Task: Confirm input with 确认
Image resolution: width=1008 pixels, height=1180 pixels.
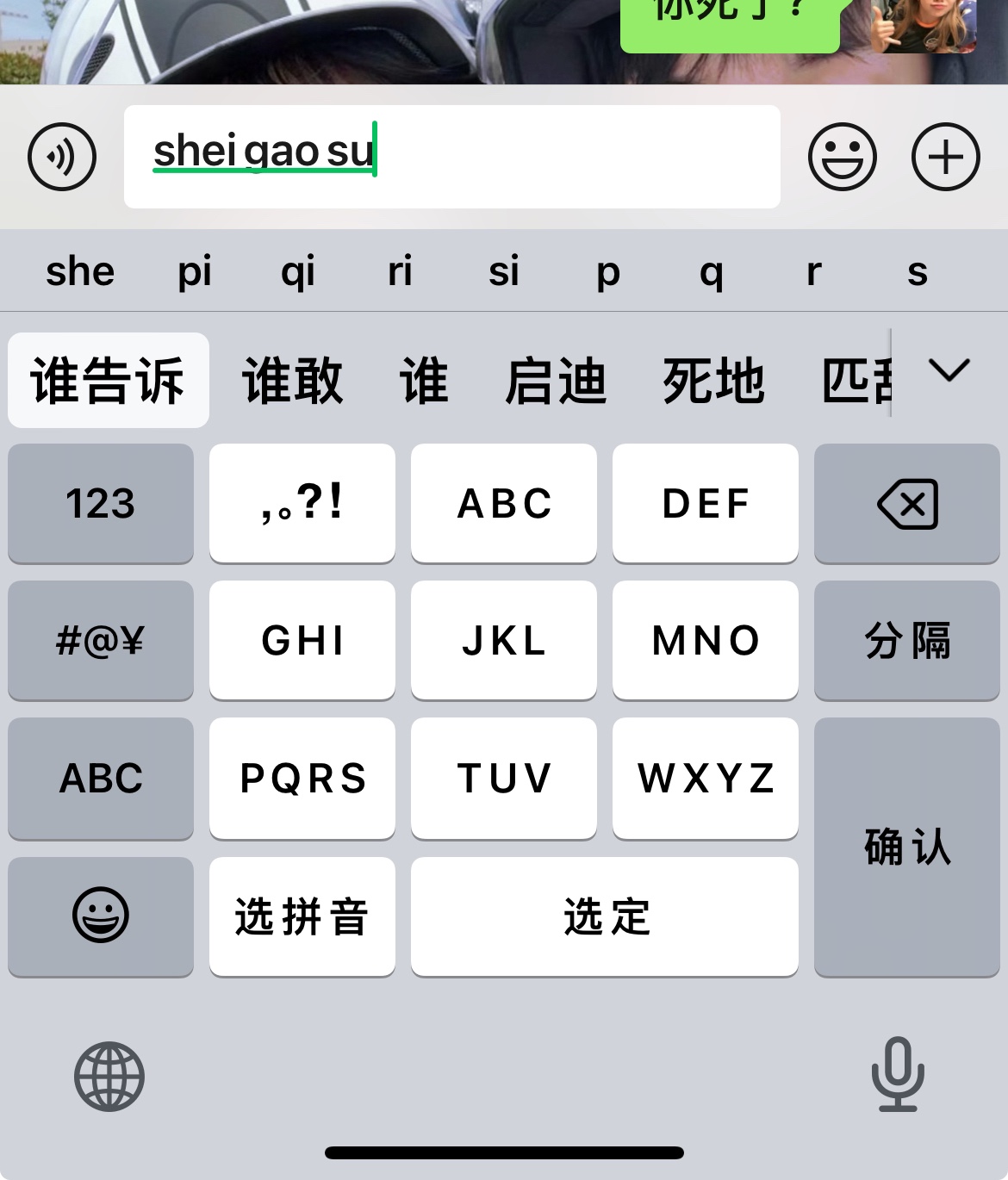Action: tap(906, 847)
